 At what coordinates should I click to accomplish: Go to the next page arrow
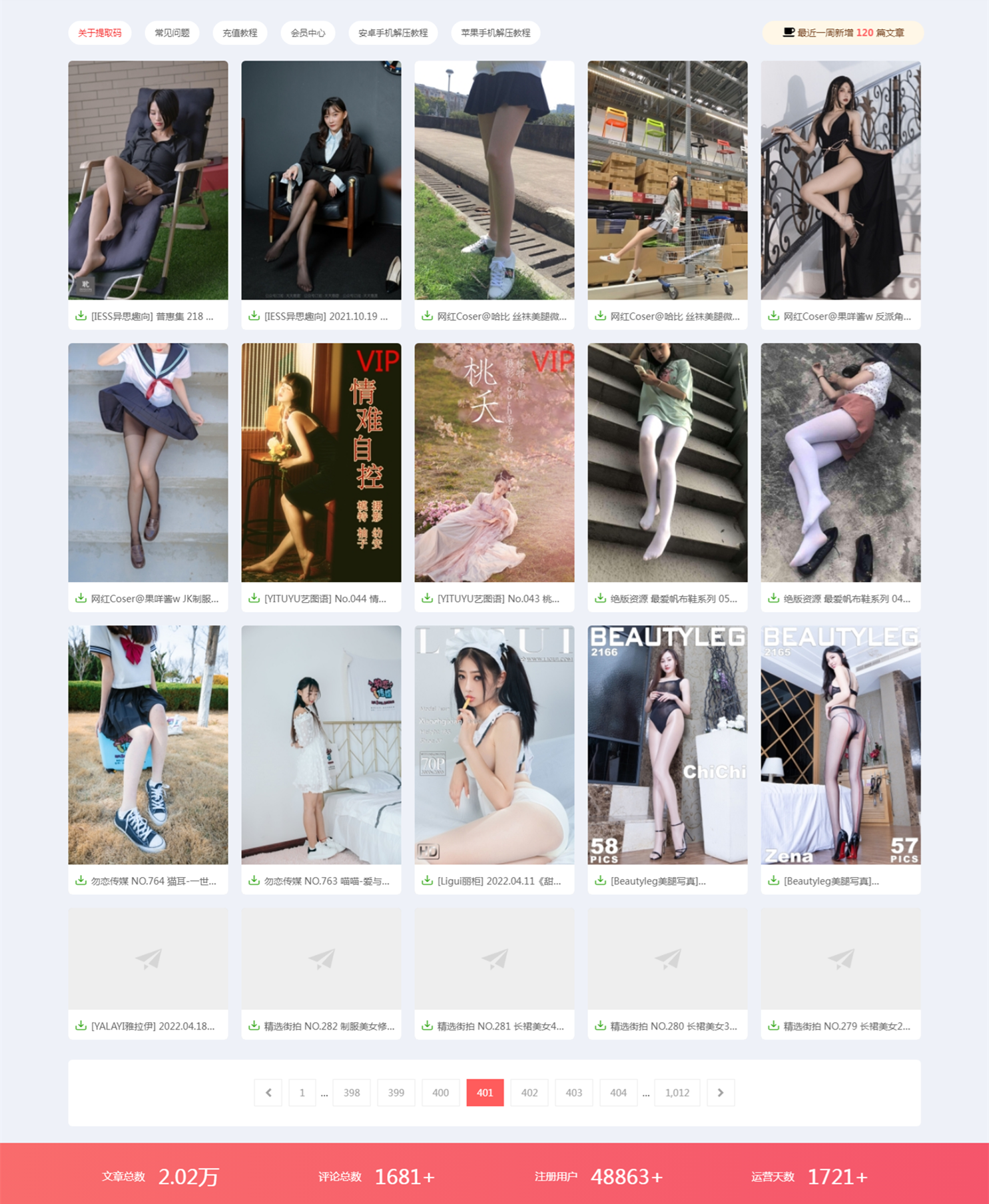point(720,1092)
